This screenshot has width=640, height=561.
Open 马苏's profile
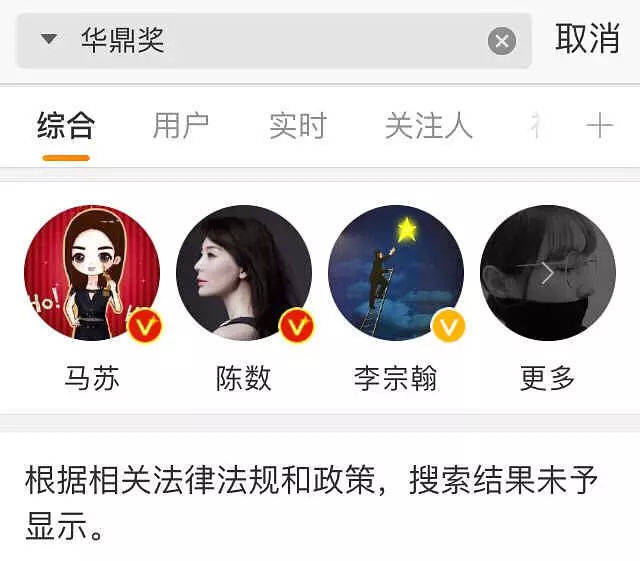pyautogui.click(x=92, y=273)
